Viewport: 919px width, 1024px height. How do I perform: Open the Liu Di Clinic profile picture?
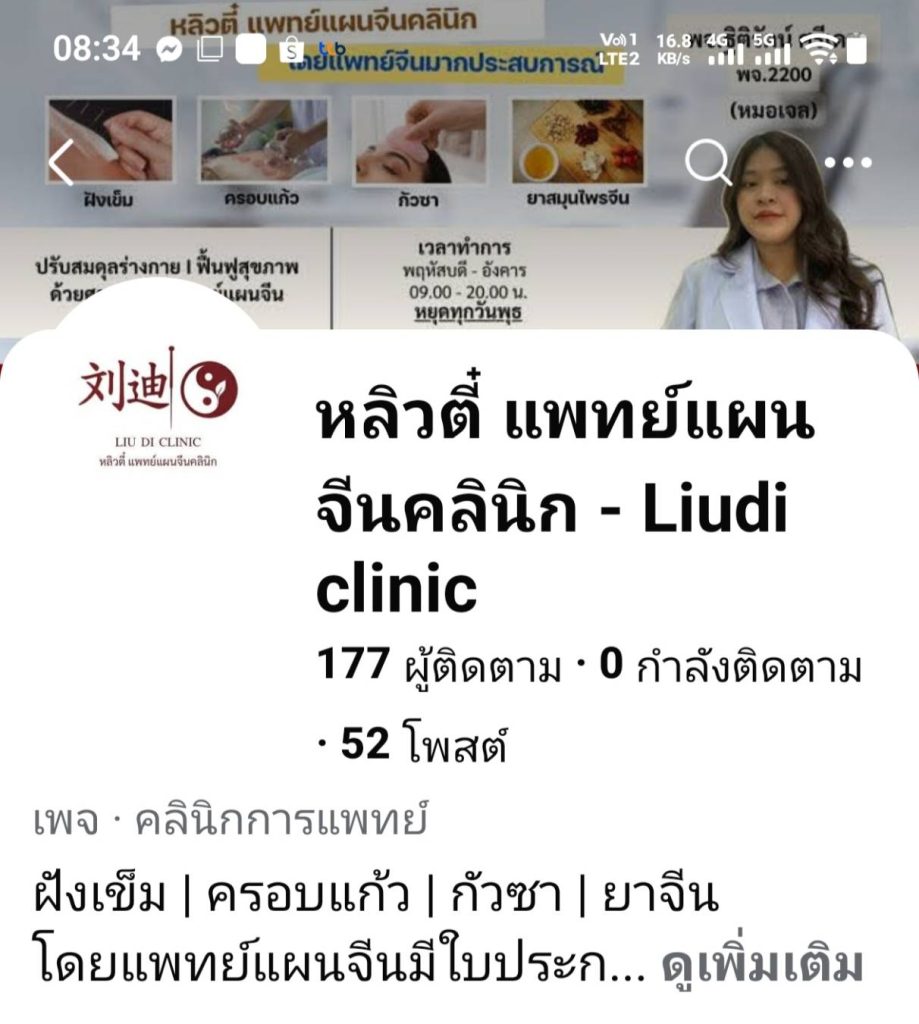tap(158, 405)
